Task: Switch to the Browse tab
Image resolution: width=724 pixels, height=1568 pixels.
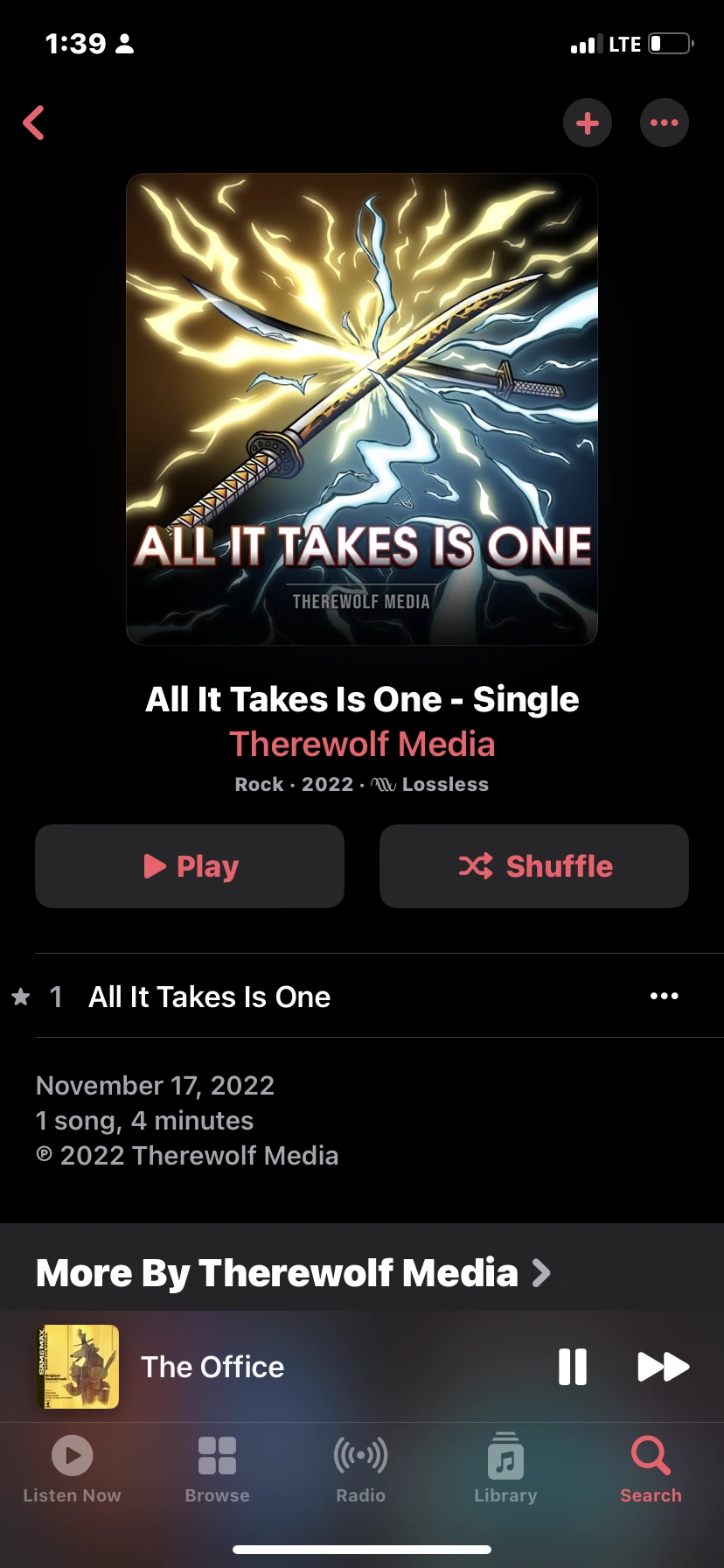Action: pos(217,1470)
